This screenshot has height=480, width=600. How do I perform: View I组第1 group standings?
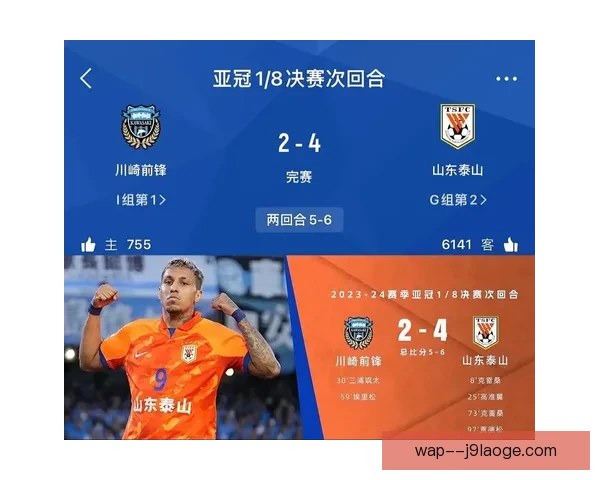[140, 200]
